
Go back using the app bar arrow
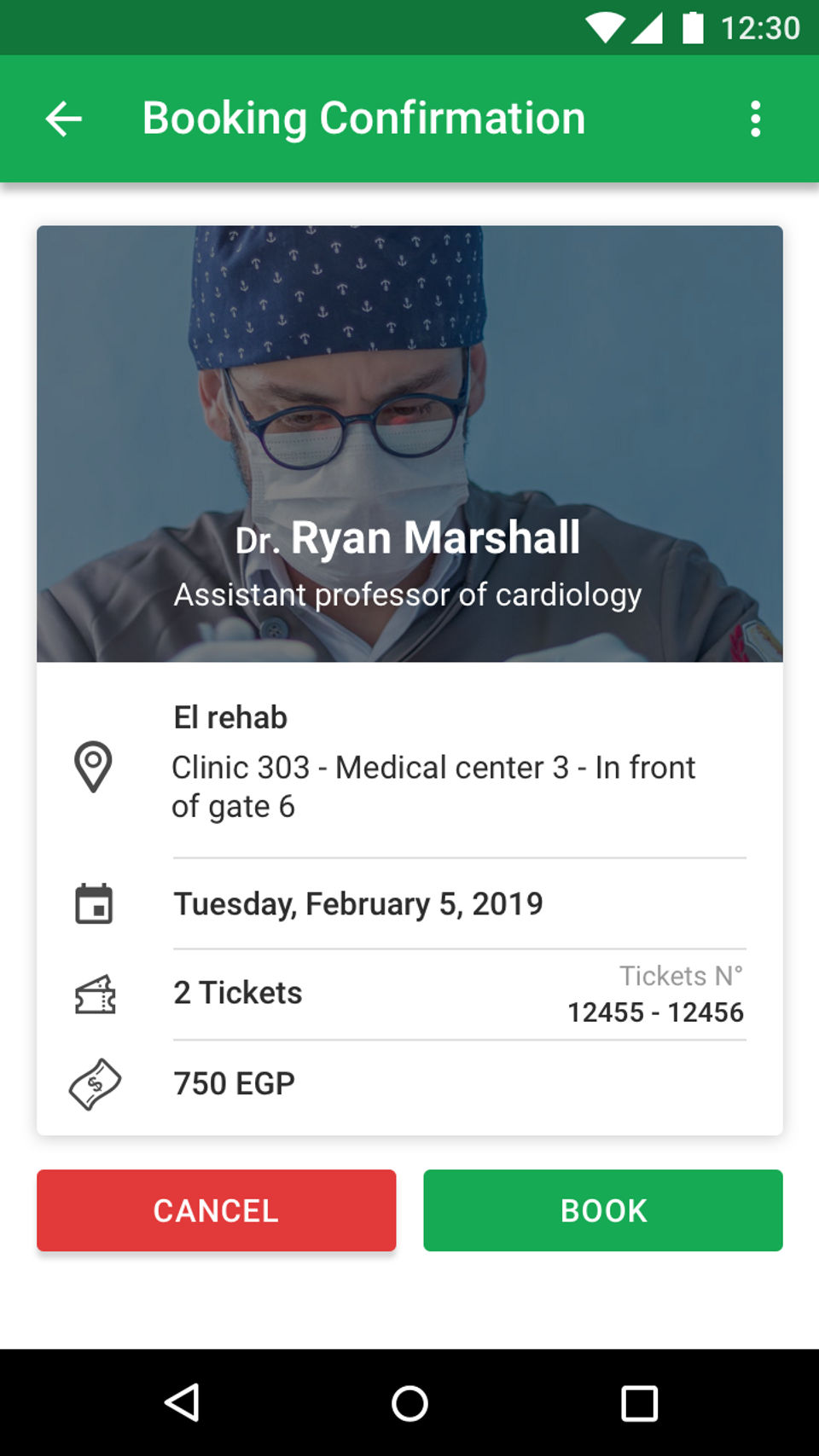tap(64, 119)
